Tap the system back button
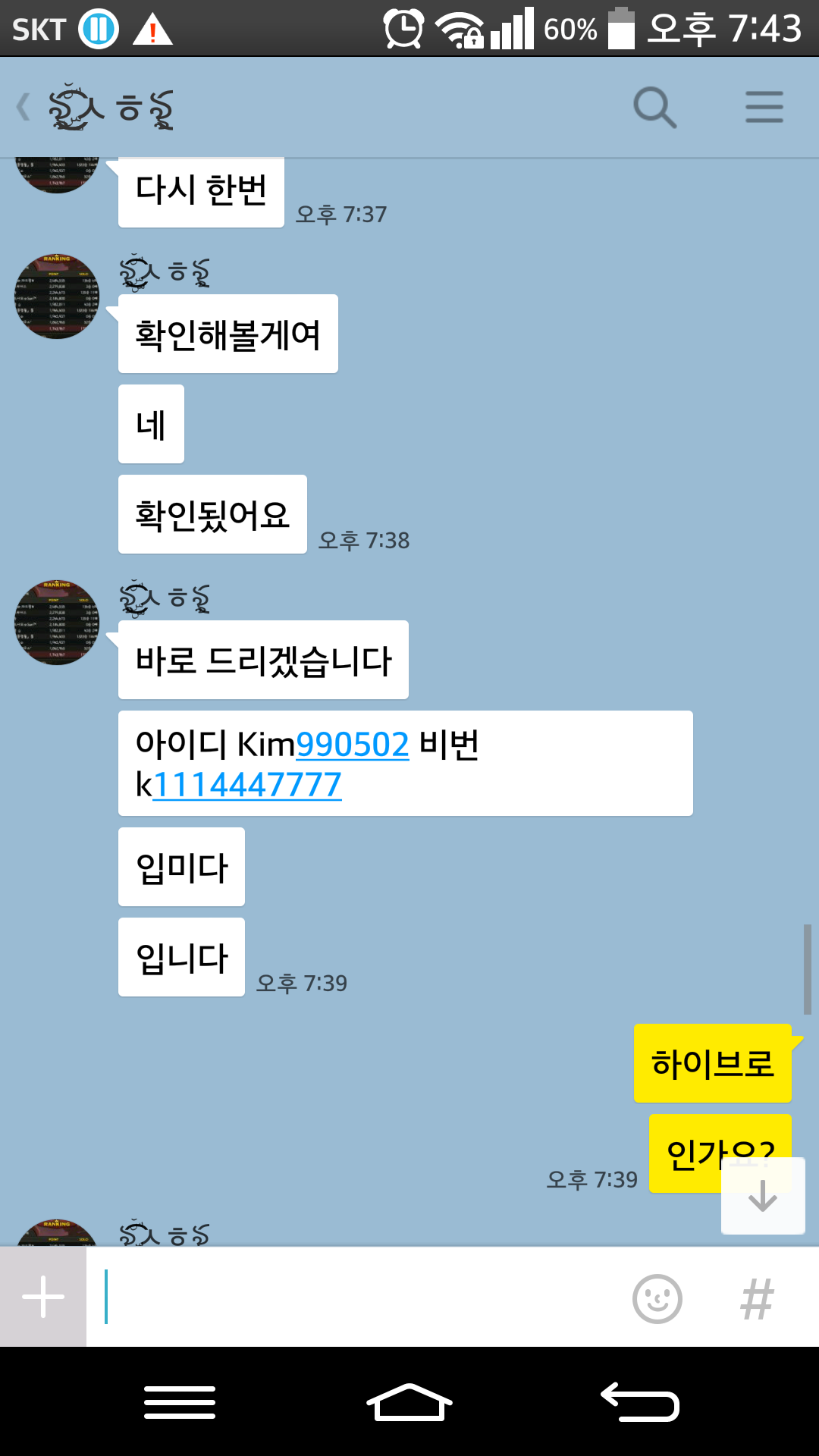The width and height of the screenshot is (819, 1456). click(x=639, y=1402)
